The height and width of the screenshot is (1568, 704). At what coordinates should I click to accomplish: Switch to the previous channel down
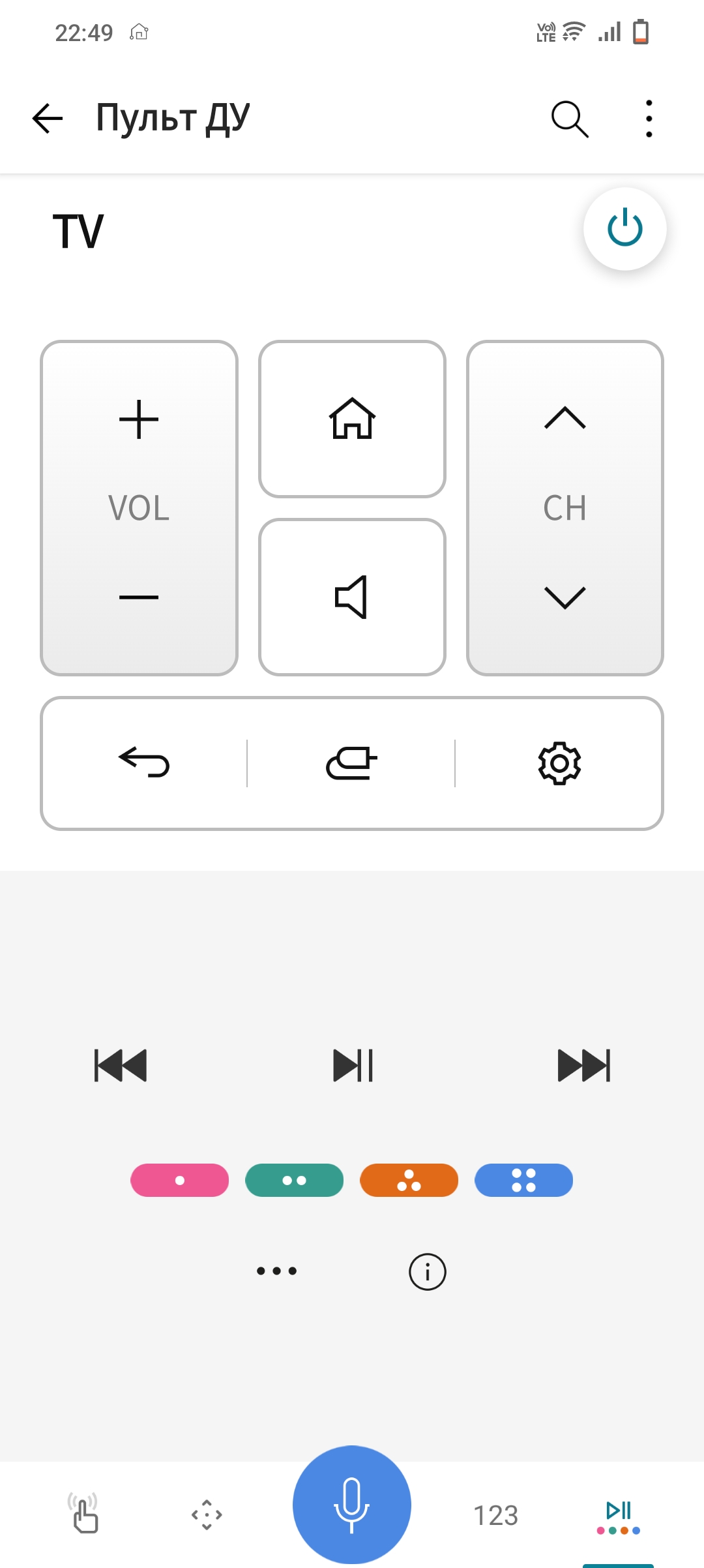(565, 597)
